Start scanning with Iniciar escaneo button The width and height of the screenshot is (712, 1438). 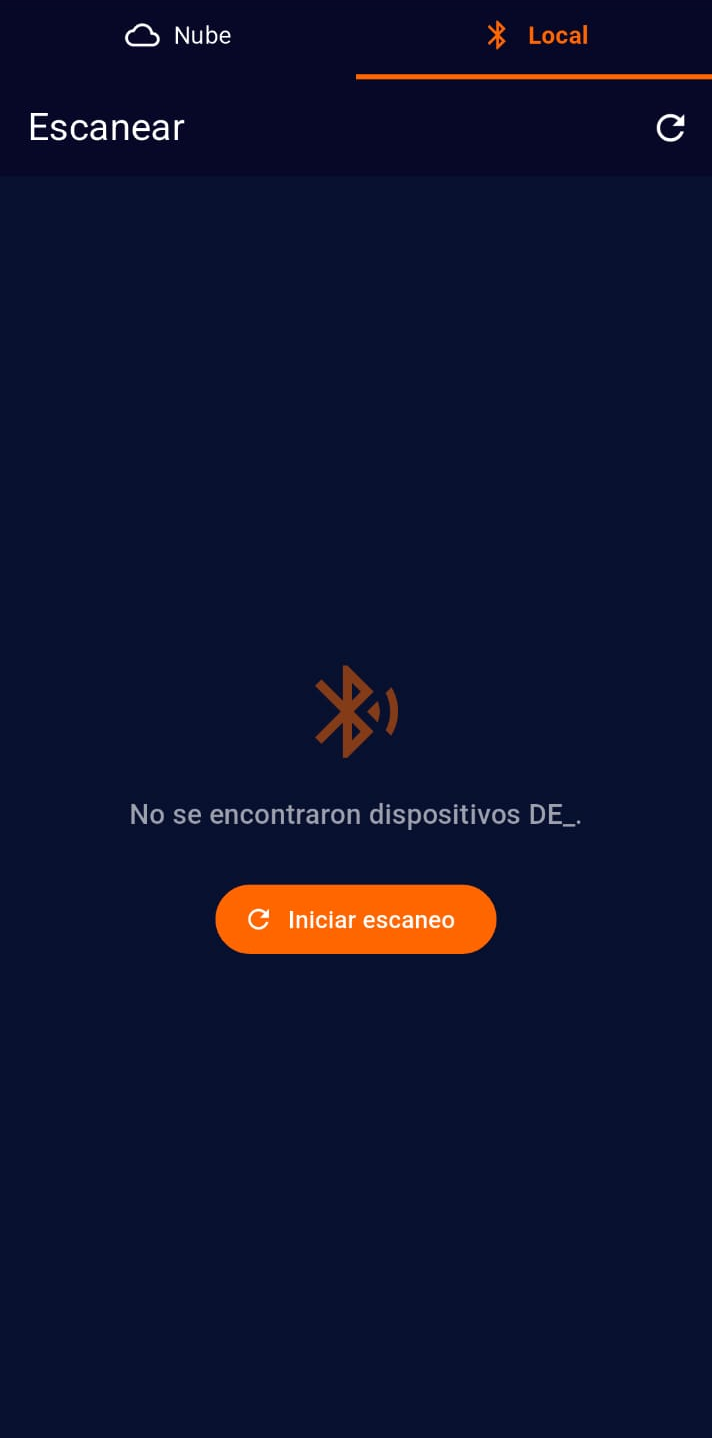(x=356, y=919)
